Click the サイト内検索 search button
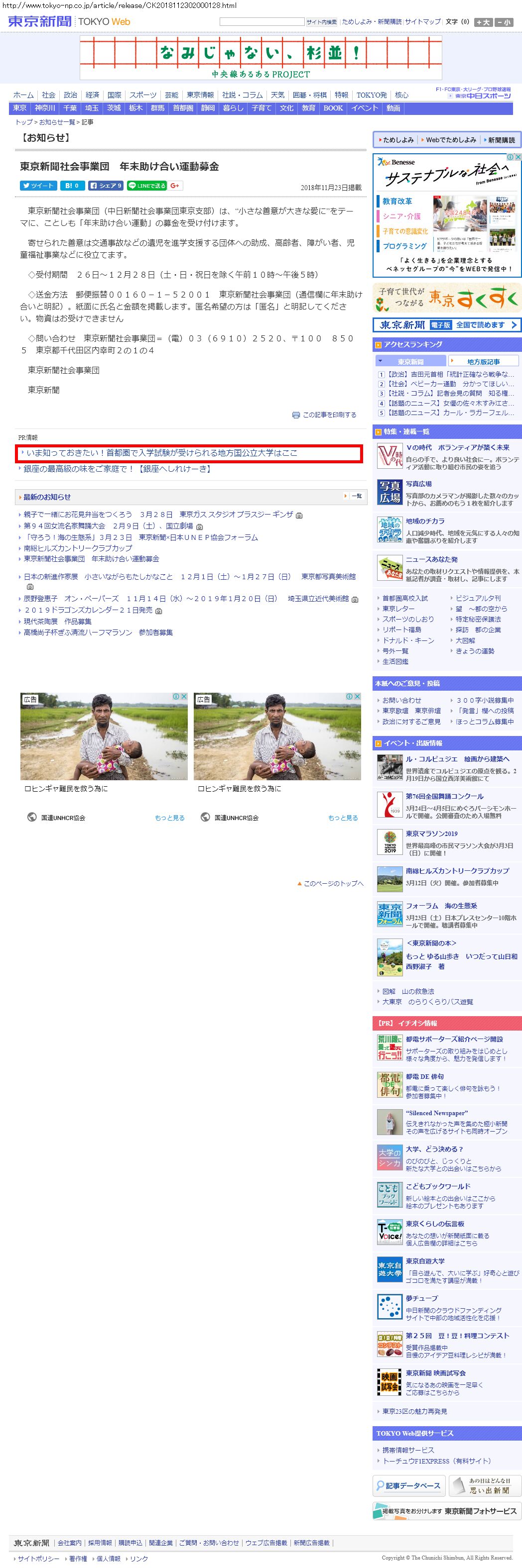 pyautogui.click(x=322, y=22)
